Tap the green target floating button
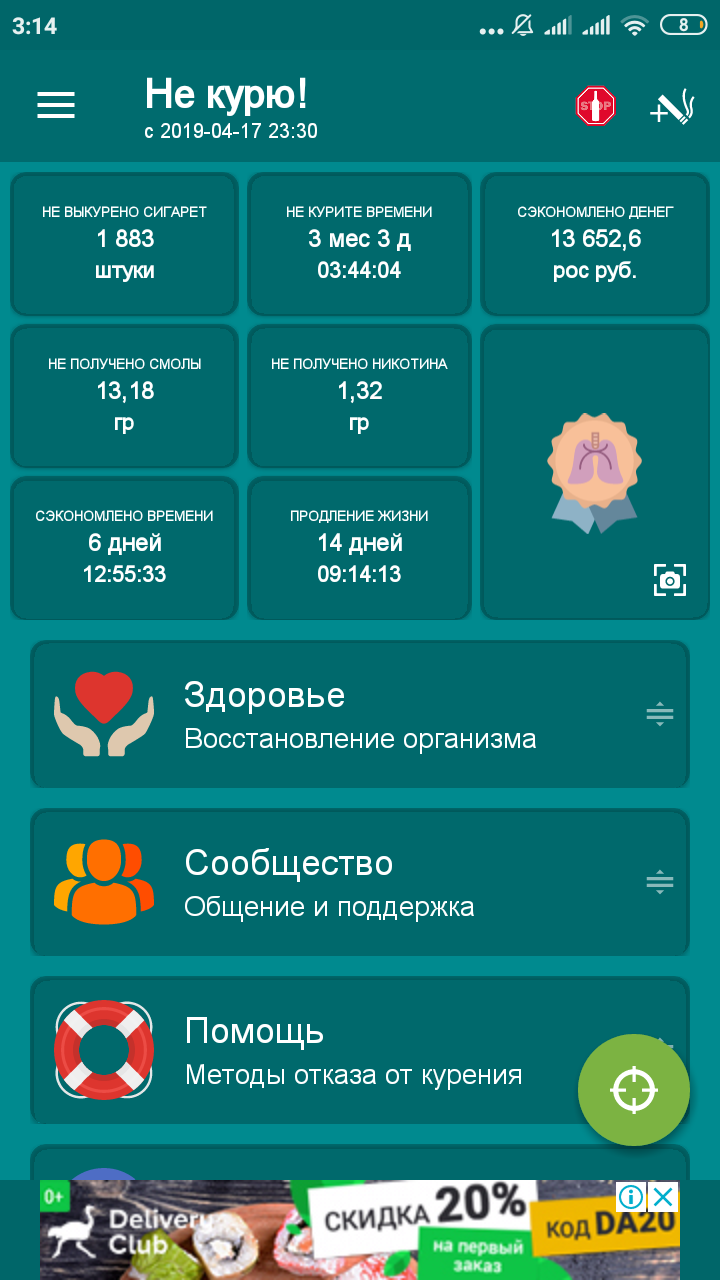This screenshot has height=1280, width=720. [634, 1090]
